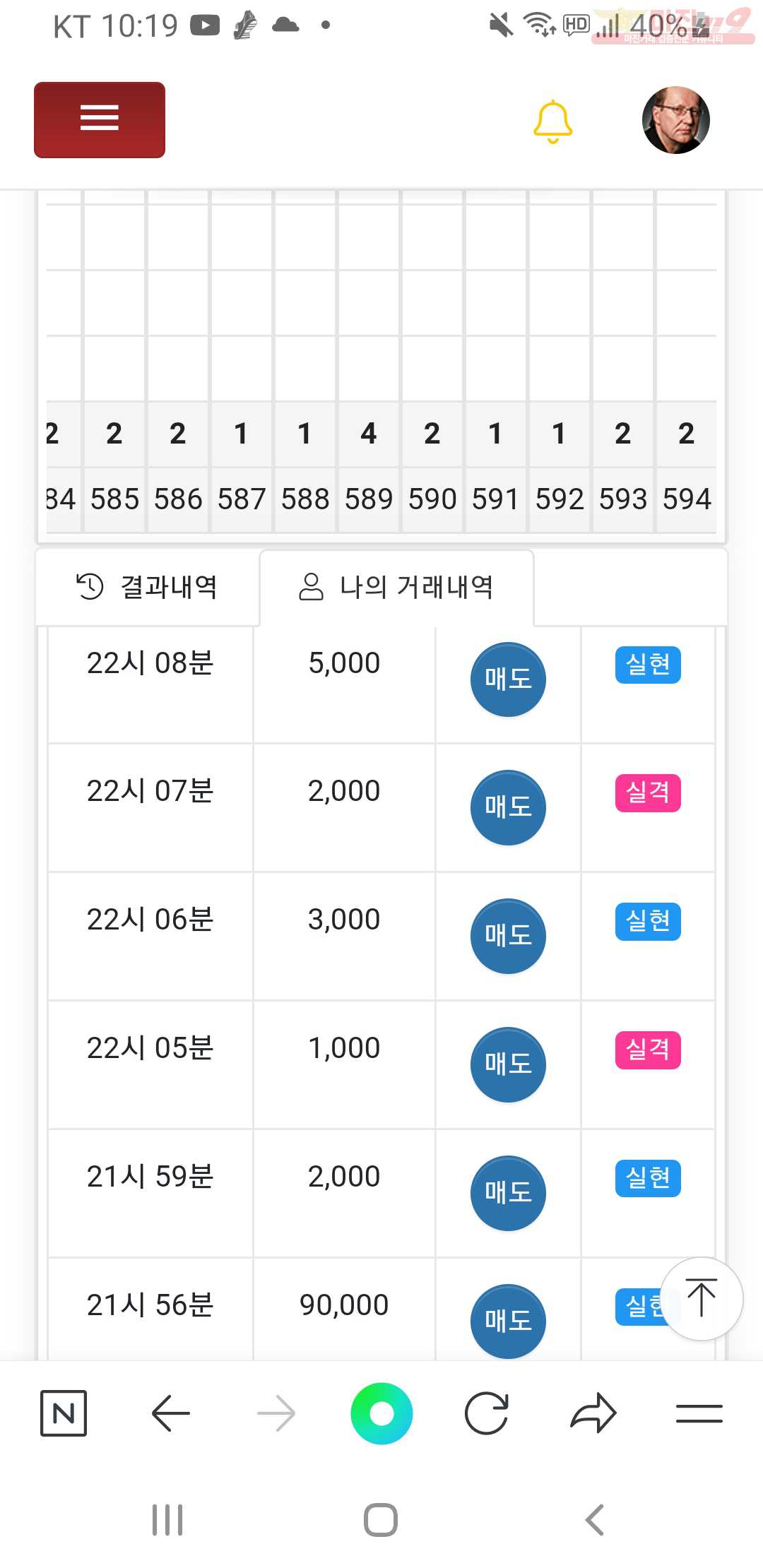Tap the system home button
This screenshot has height=1568, width=763.
(x=381, y=1519)
